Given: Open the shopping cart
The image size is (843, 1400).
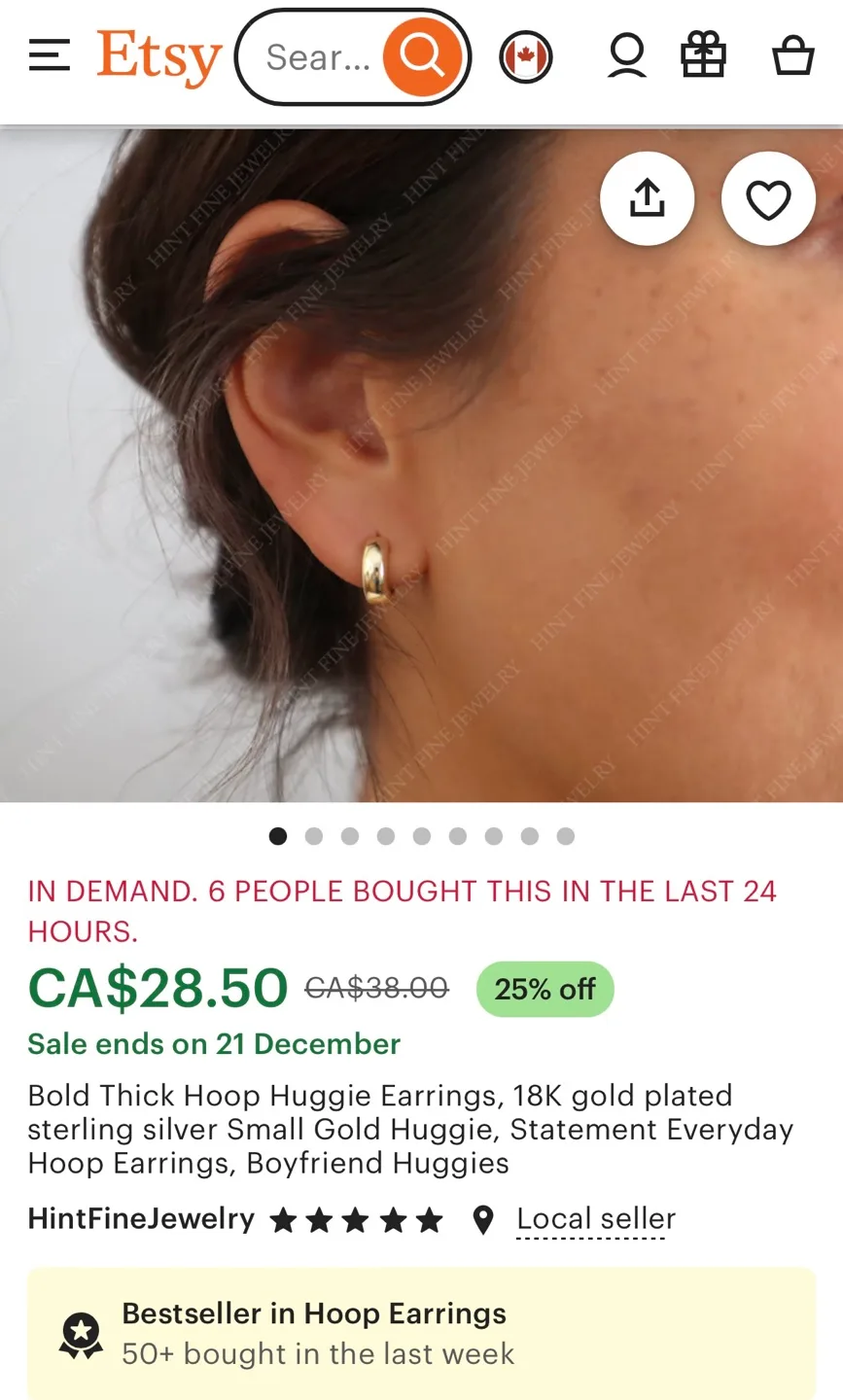Looking at the screenshot, I should (x=792, y=55).
